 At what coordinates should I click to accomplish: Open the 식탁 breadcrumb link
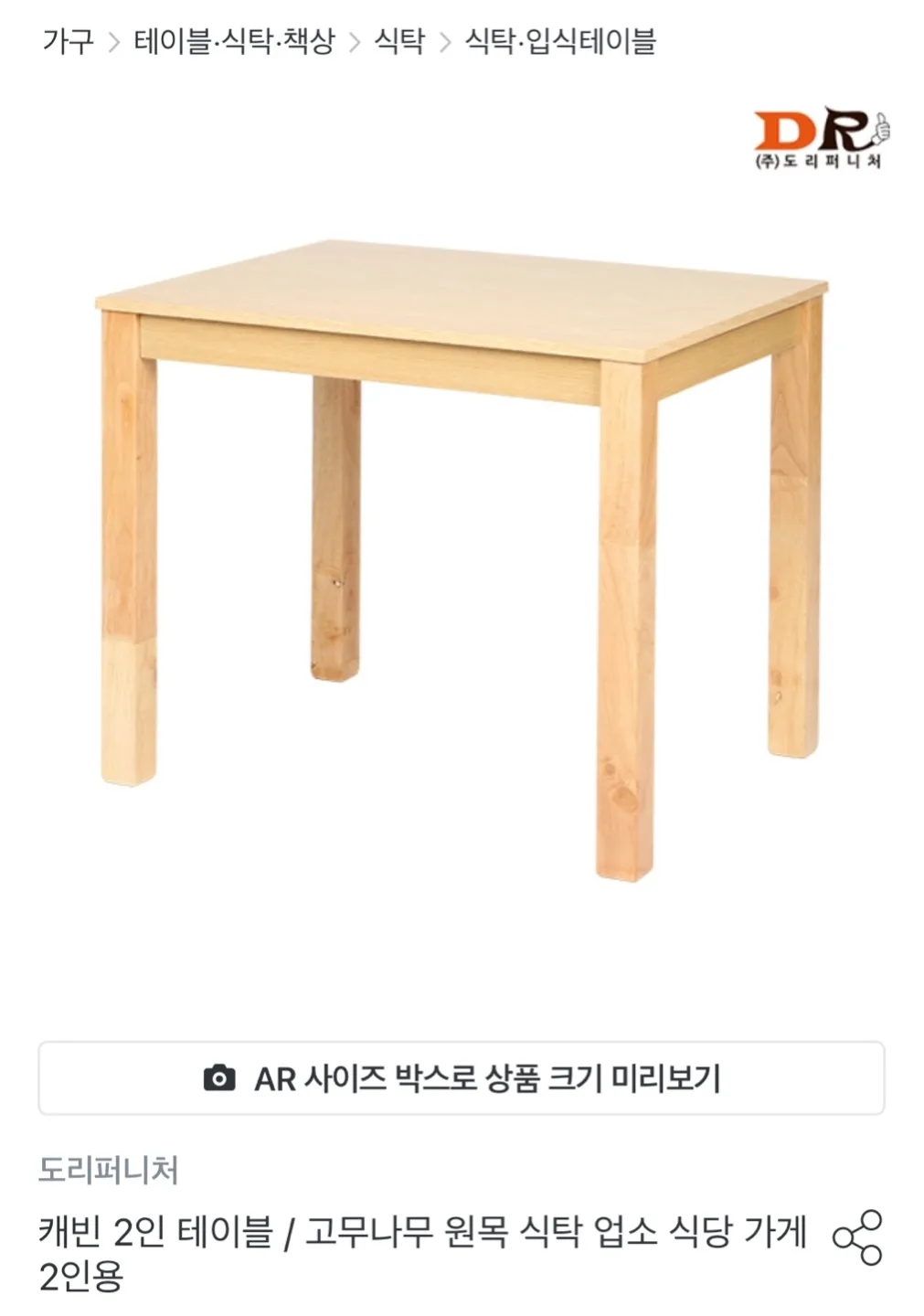click(399, 41)
